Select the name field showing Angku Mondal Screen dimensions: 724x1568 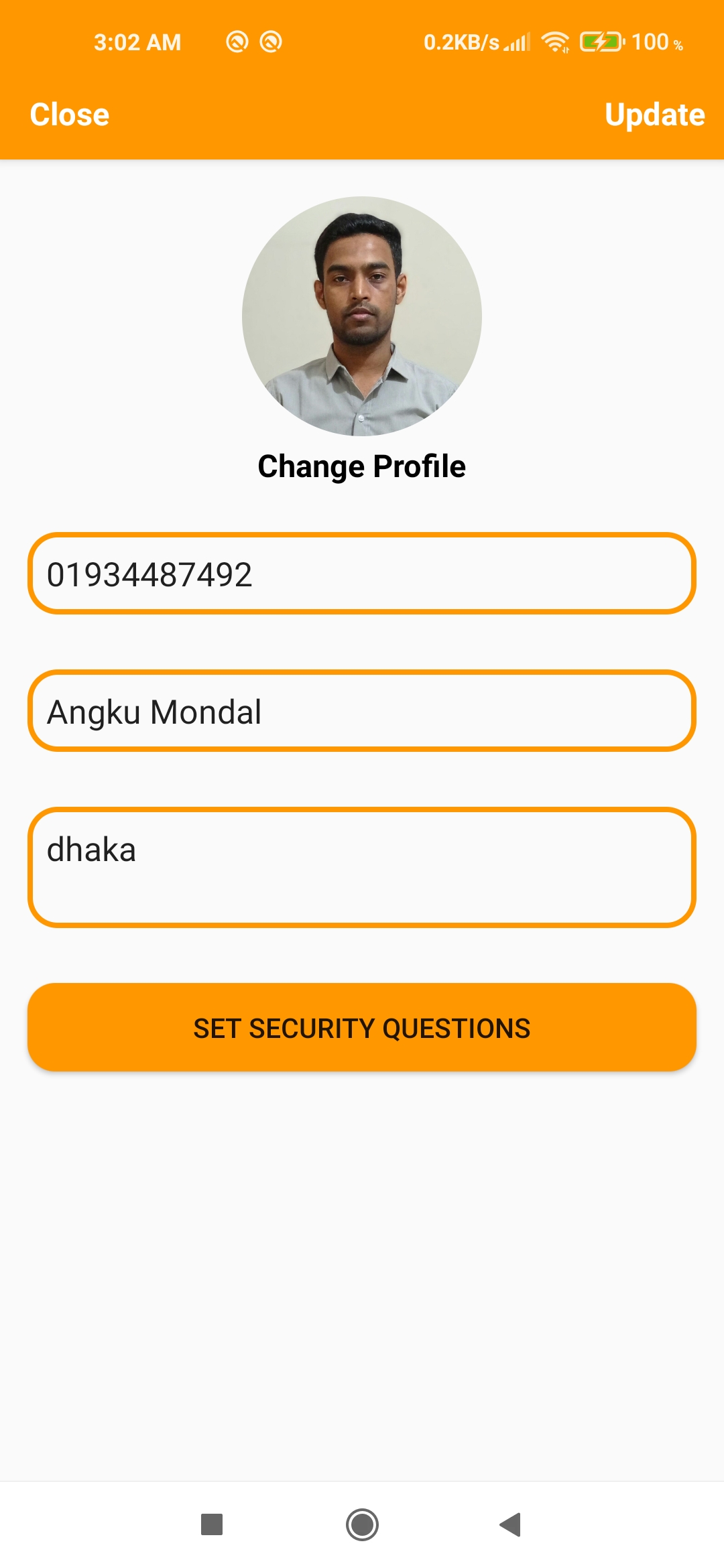362,712
